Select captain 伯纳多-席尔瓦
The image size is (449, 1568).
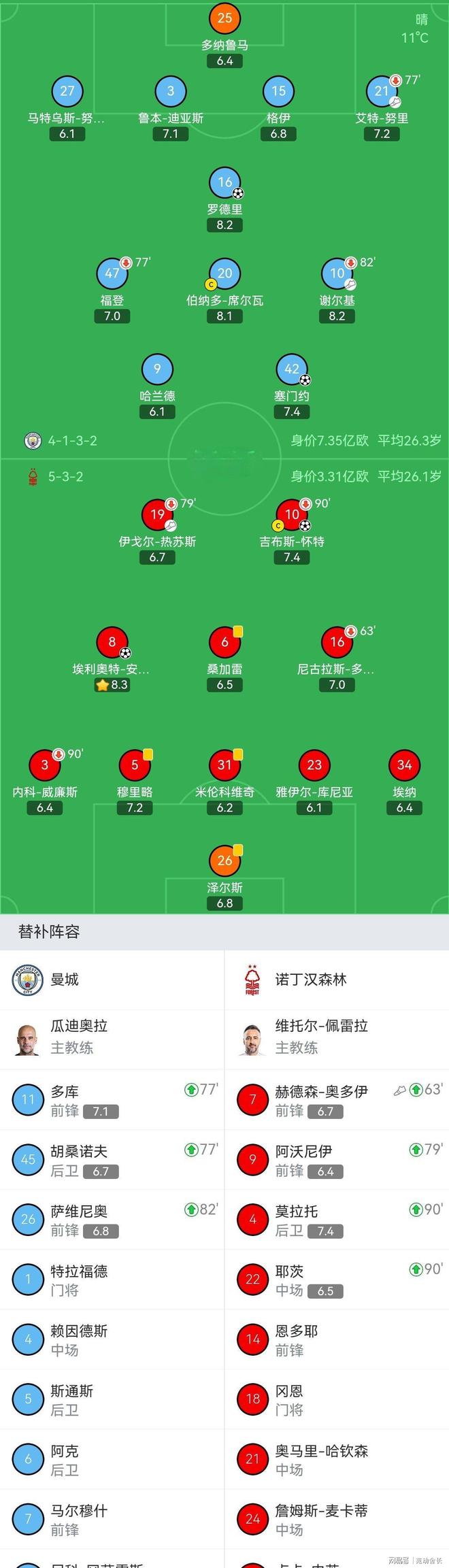(x=224, y=273)
